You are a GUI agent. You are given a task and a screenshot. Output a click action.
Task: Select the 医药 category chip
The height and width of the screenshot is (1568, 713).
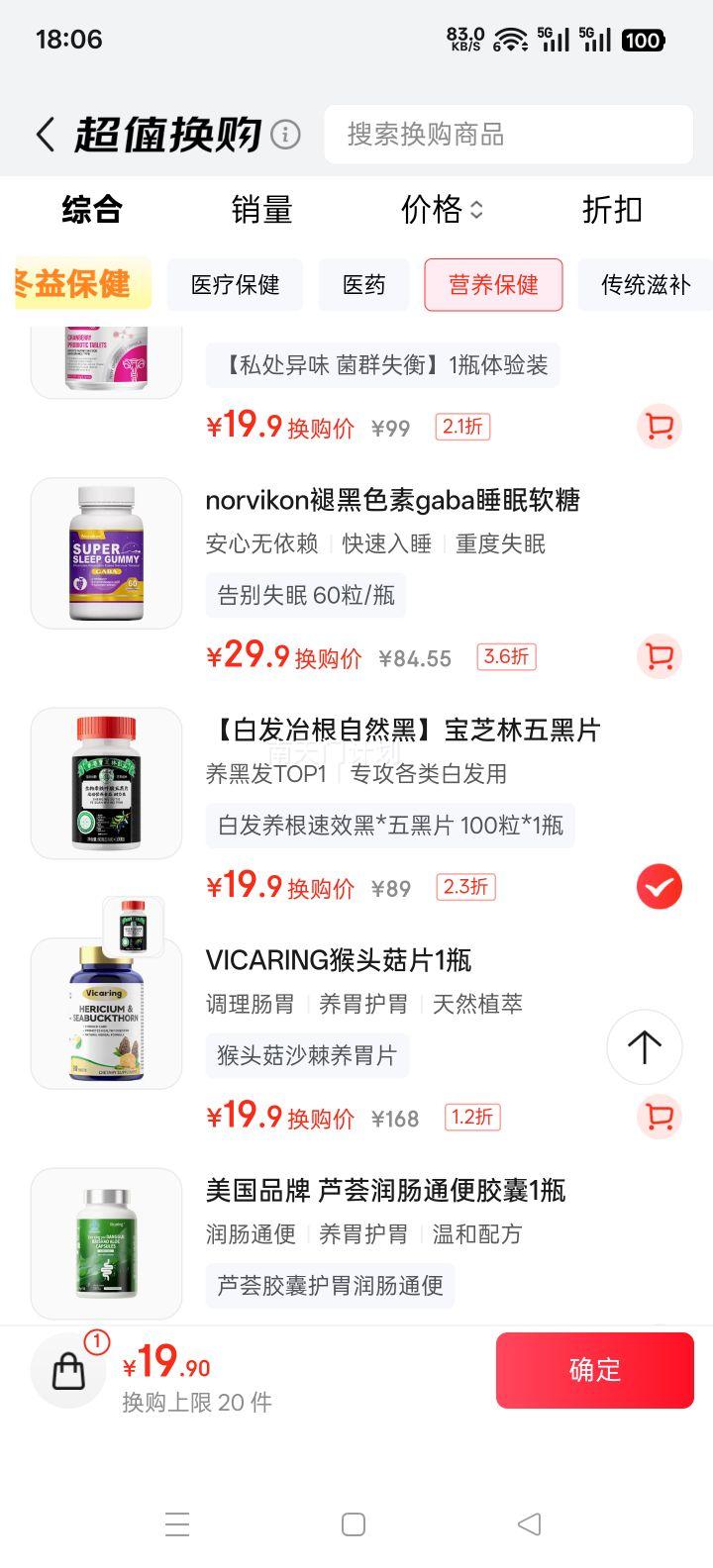pos(363,285)
